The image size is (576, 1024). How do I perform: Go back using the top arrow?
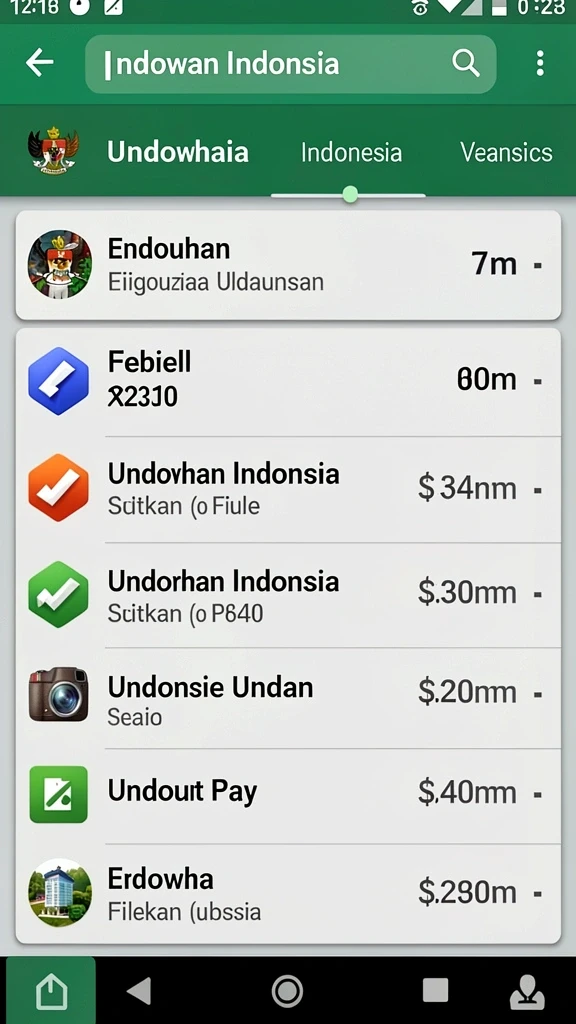click(40, 63)
